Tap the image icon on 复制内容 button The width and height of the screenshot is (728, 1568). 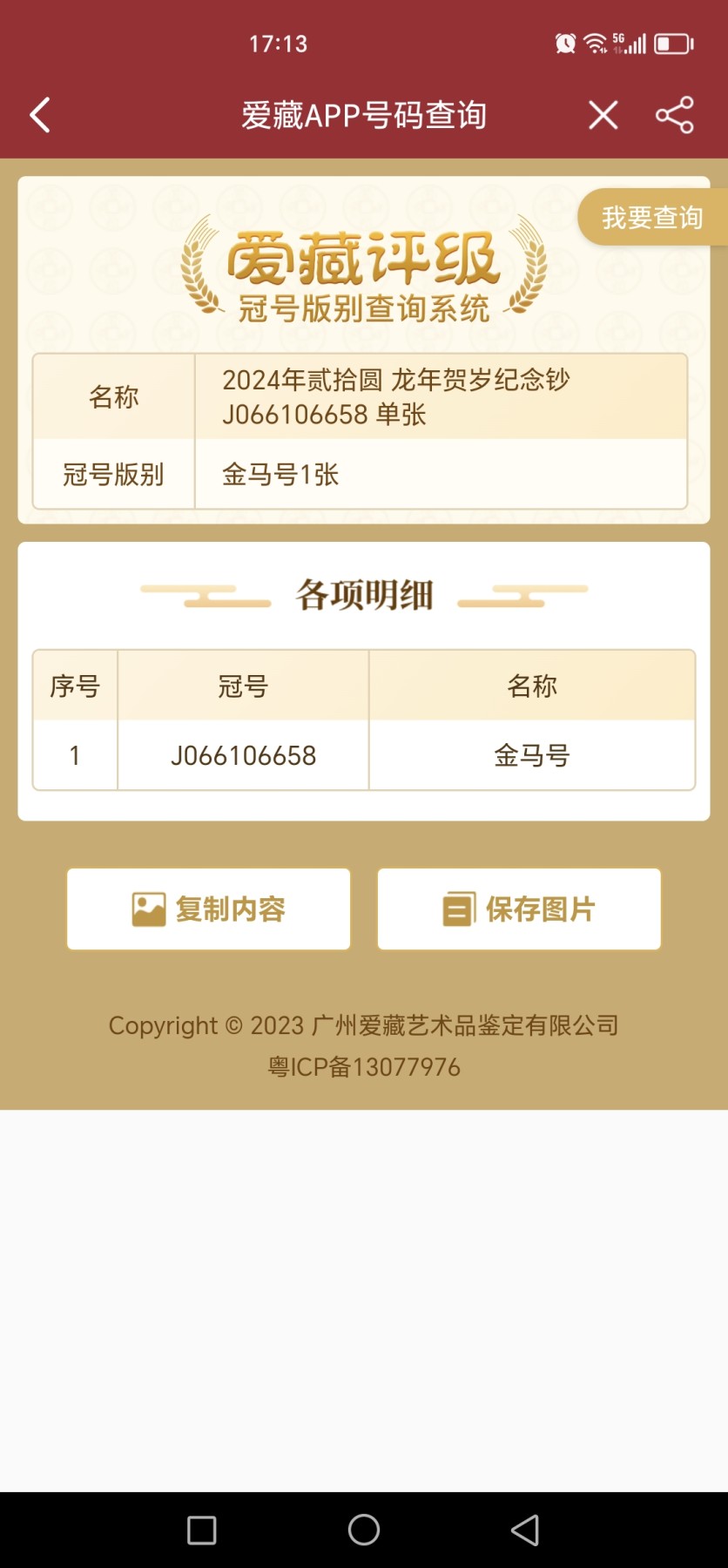[x=146, y=908]
